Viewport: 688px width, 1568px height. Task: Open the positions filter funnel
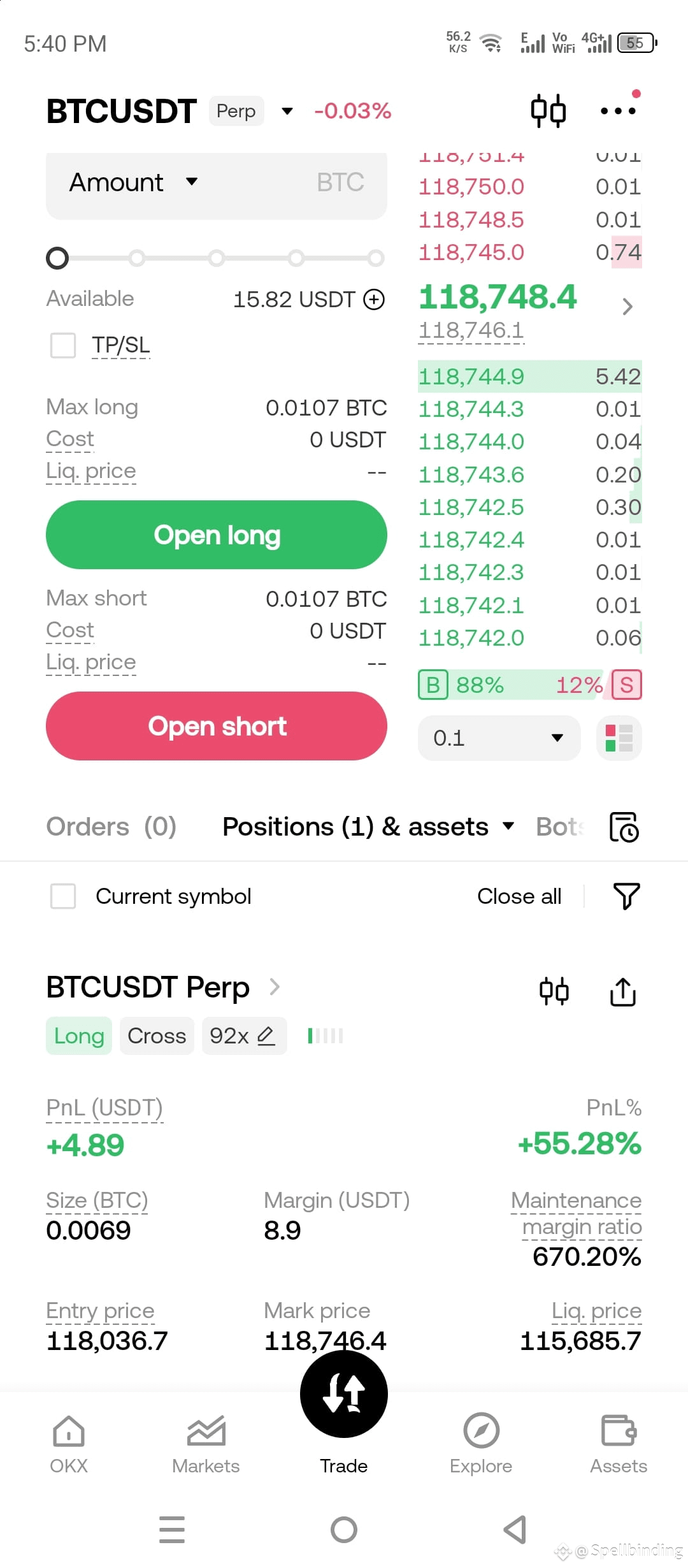[x=626, y=896]
